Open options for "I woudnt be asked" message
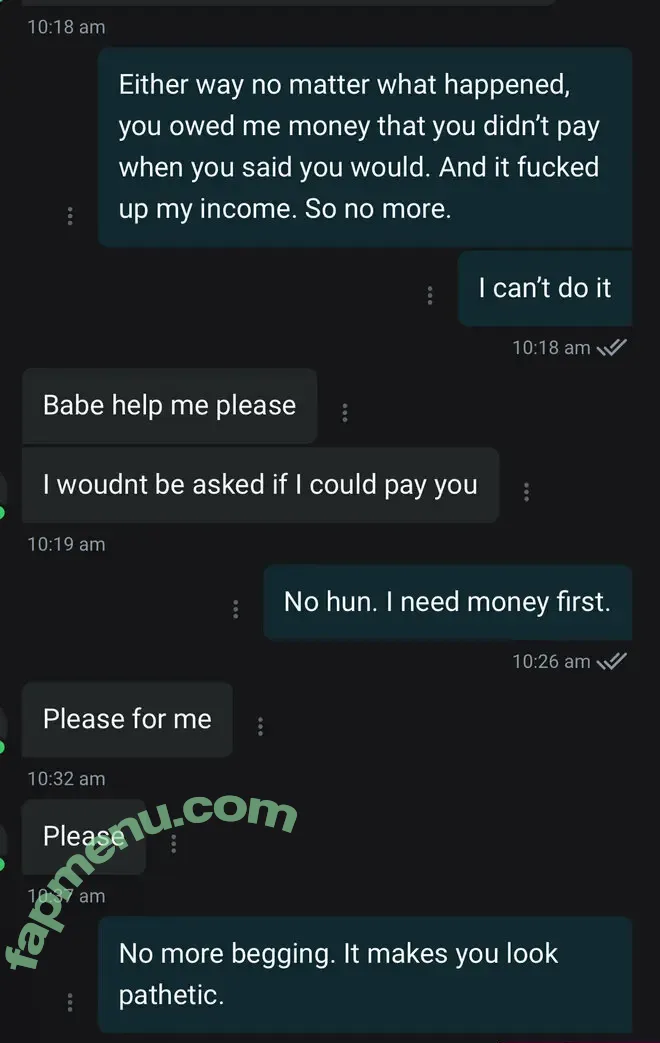660x1043 pixels. (526, 492)
